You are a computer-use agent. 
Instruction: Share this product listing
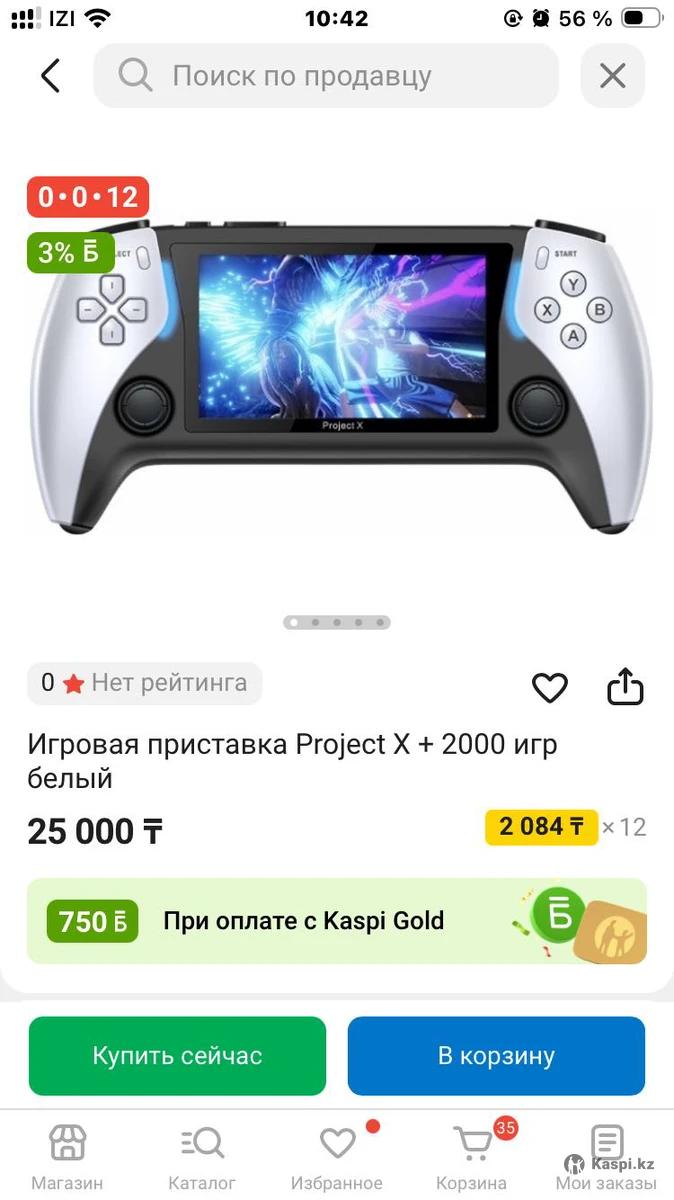tap(625, 687)
